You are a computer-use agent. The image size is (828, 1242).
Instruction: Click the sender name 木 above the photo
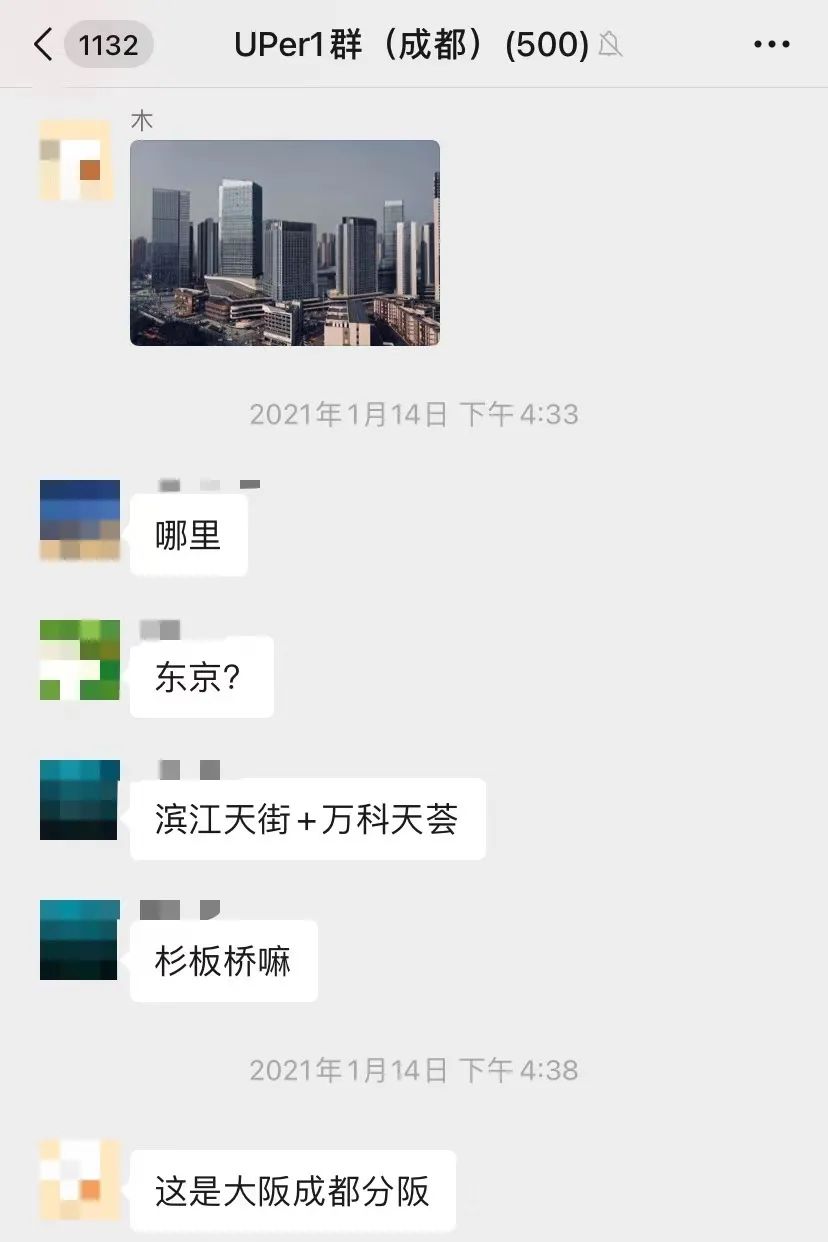143,119
